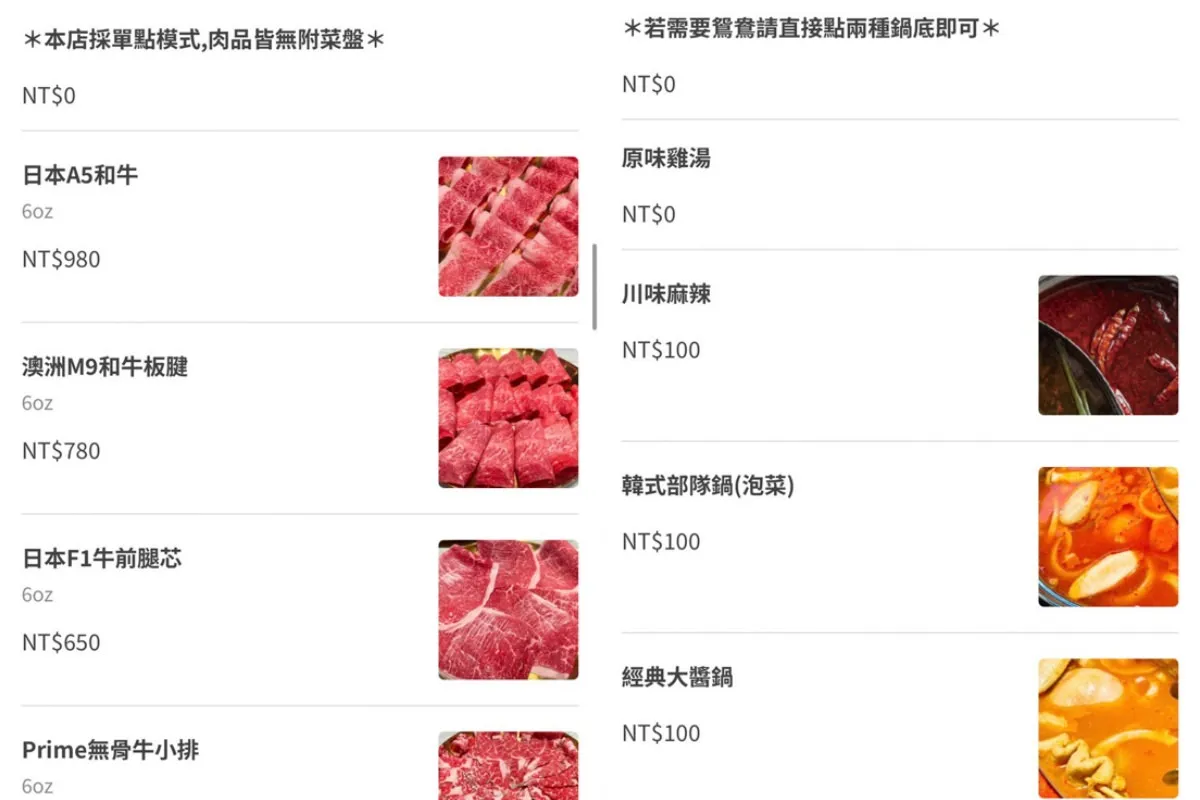Open the Prime無骨牛小排 item
This screenshot has width=1200, height=800.
click(x=110, y=750)
